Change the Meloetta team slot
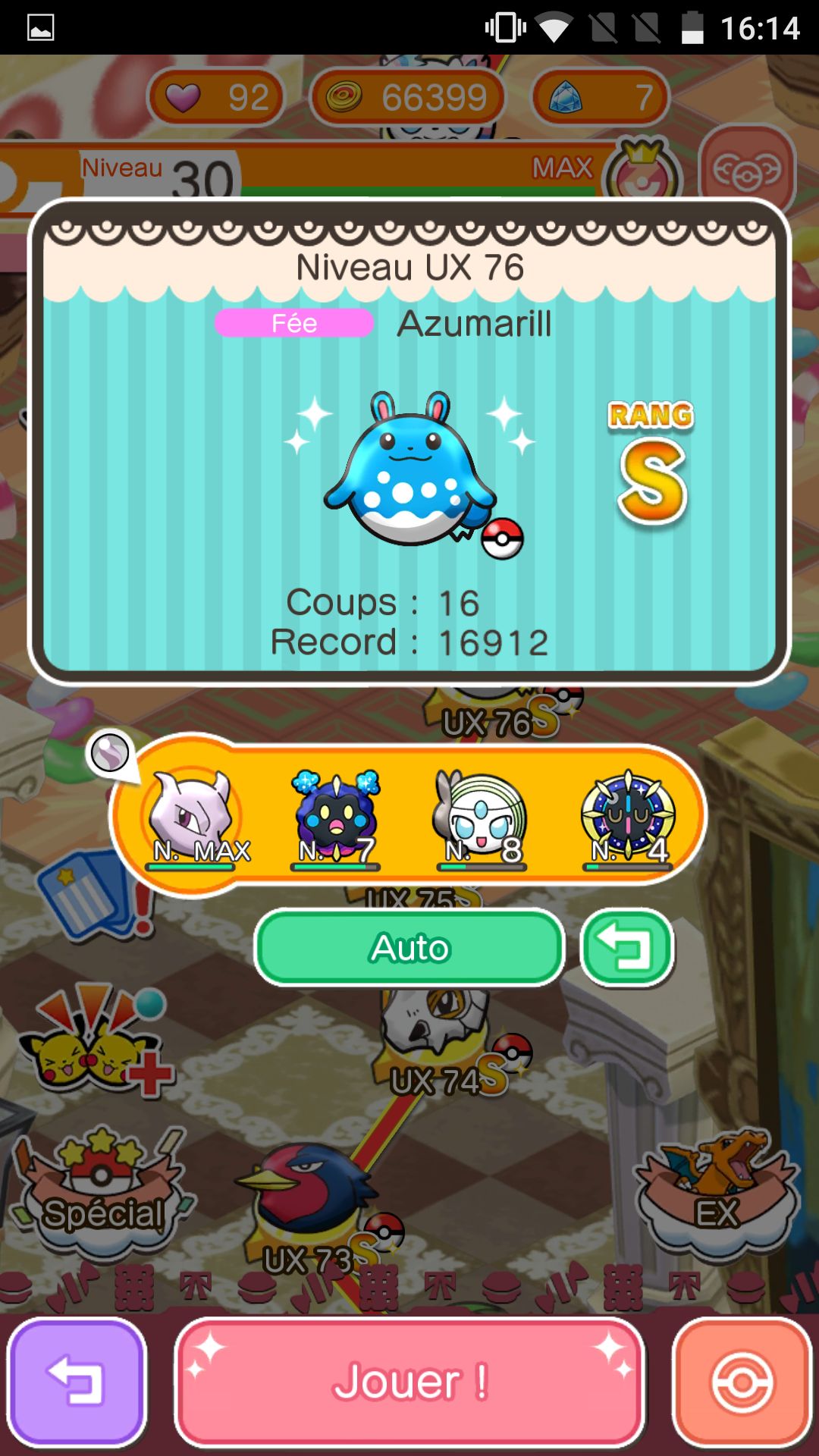Viewport: 819px width, 1456px height. [481, 819]
